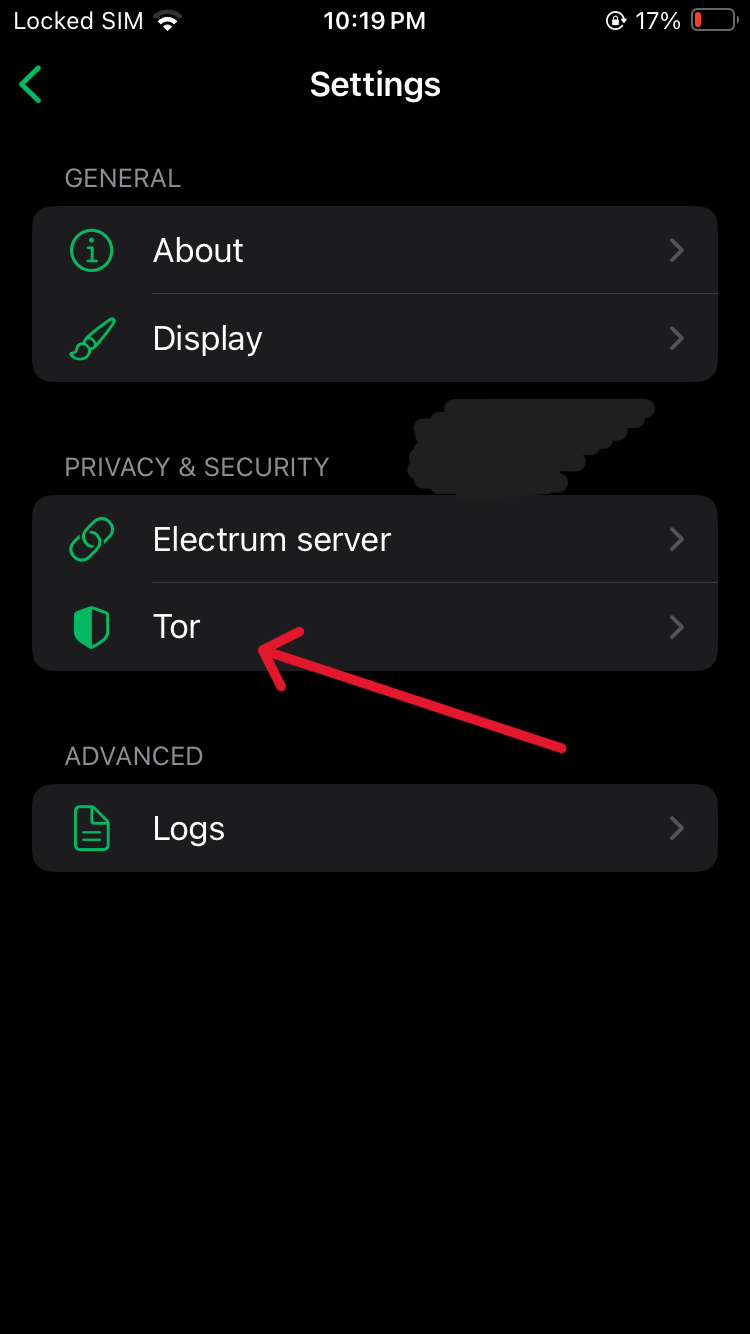The width and height of the screenshot is (750, 1334).
Task: Select the Tor shield icon
Action: [91, 627]
